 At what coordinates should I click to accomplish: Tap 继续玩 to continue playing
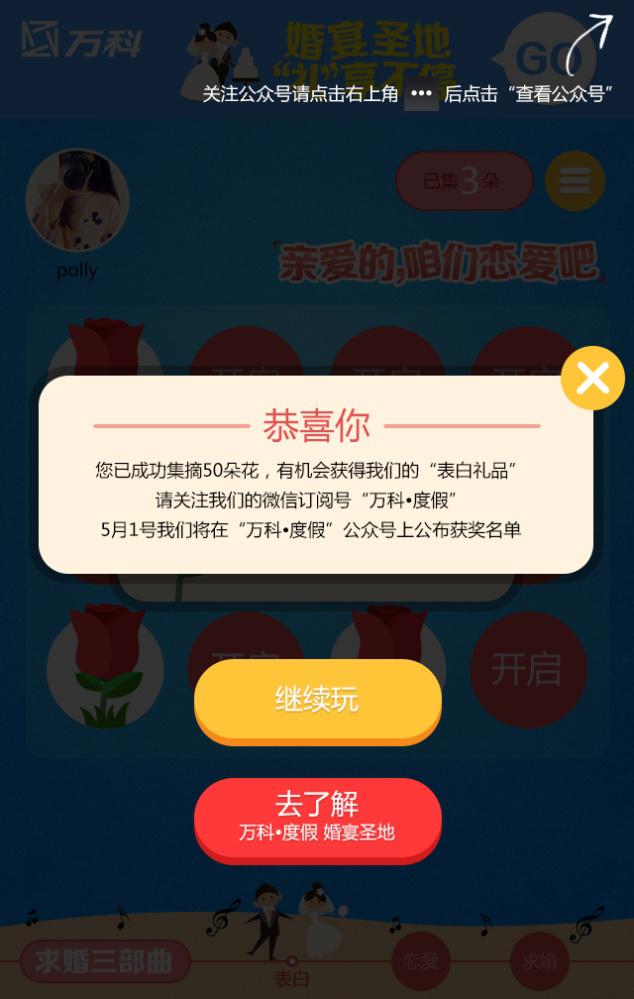317,700
